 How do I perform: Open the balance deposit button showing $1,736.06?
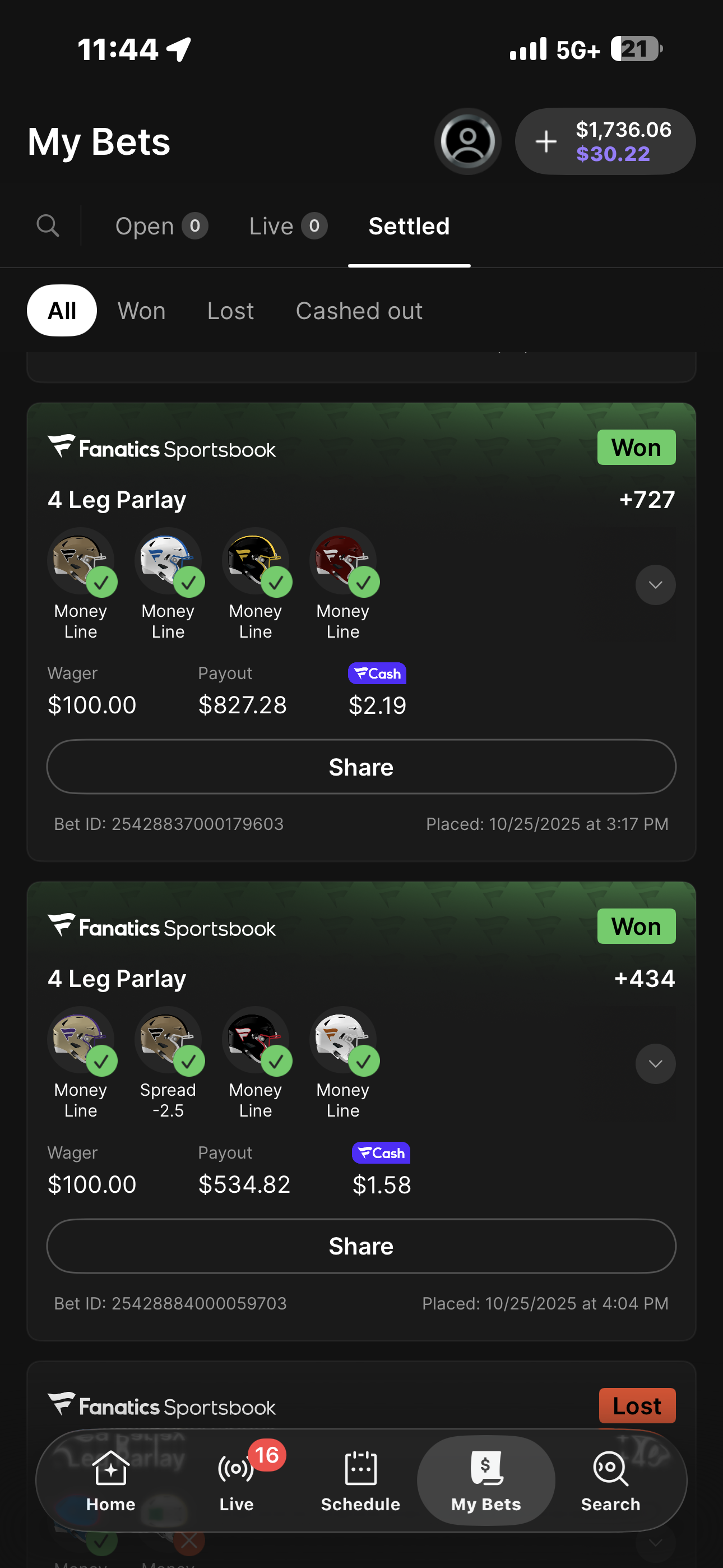pos(605,141)
